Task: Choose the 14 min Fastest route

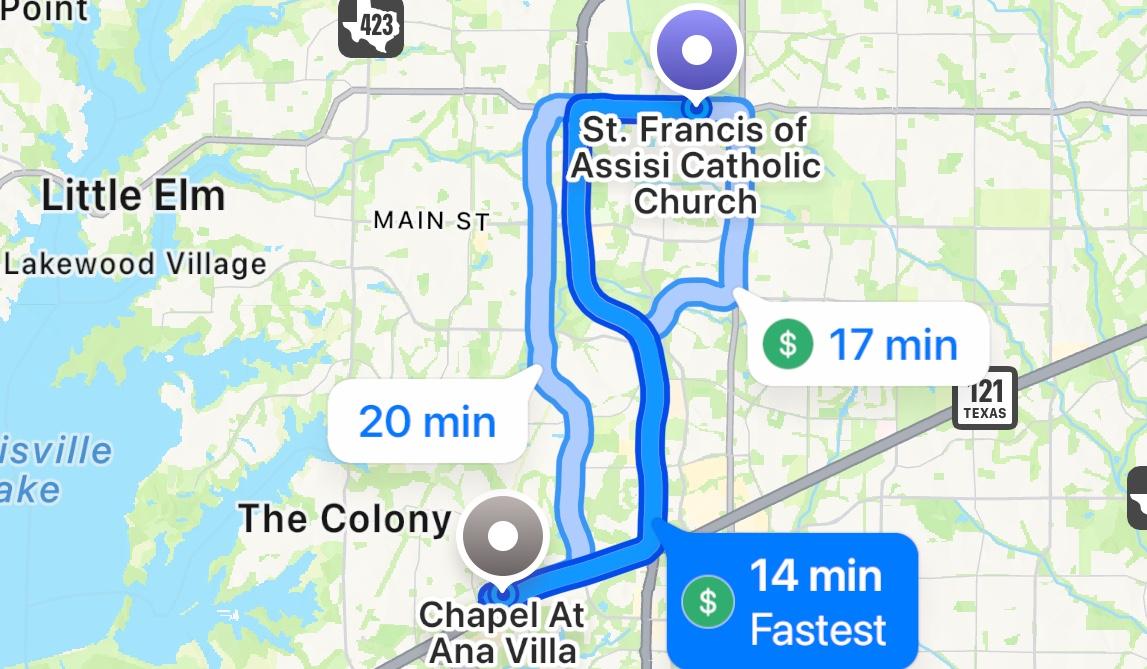Action: pyautogui.click(x=792, y=601)
